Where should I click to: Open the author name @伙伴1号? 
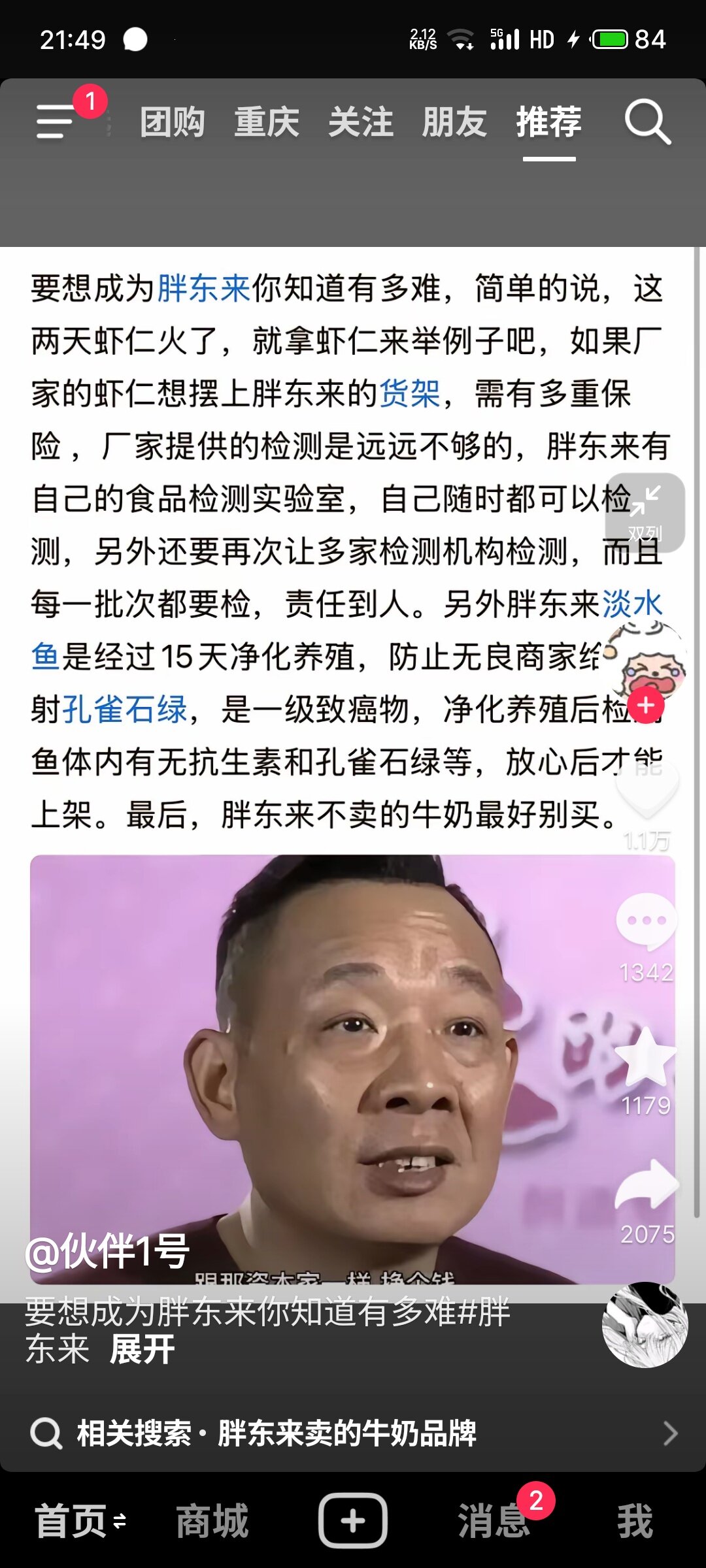click(x=108, y=1251)
